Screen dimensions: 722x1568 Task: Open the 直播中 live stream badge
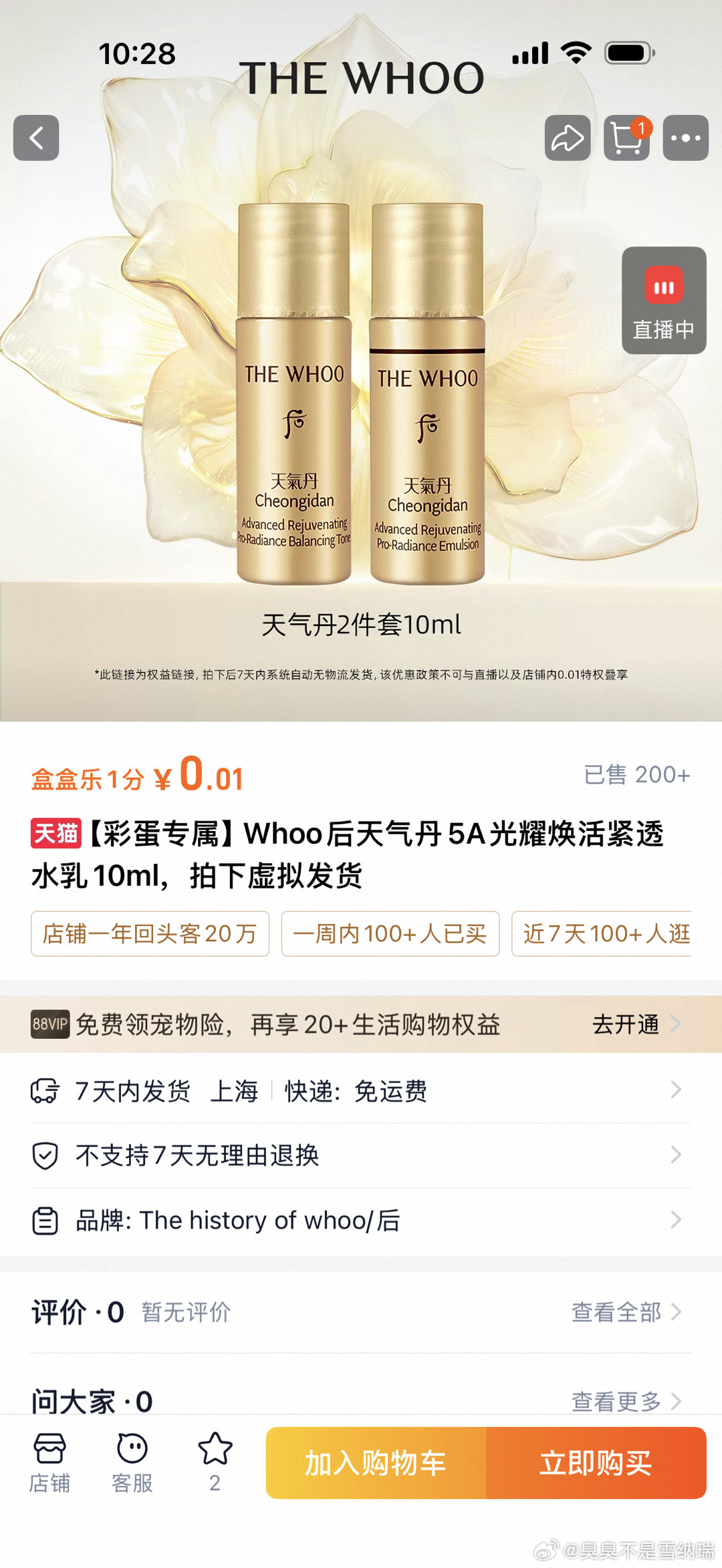click(x=663, y=301)
